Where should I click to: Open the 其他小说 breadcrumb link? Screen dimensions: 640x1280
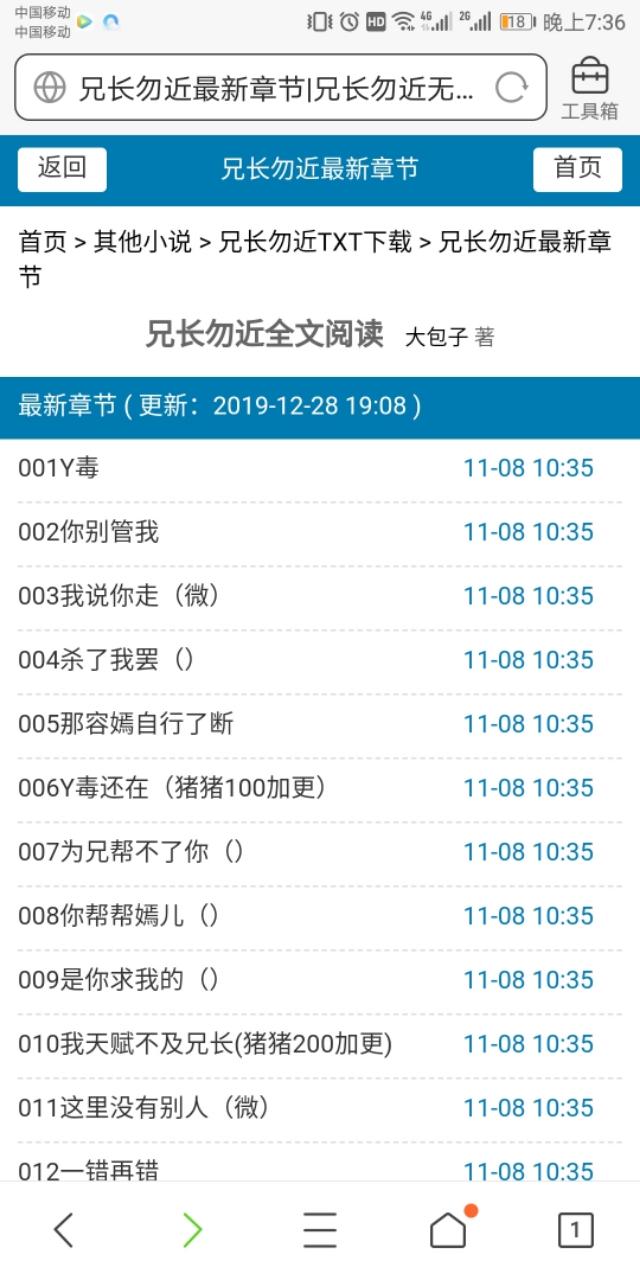143,242
